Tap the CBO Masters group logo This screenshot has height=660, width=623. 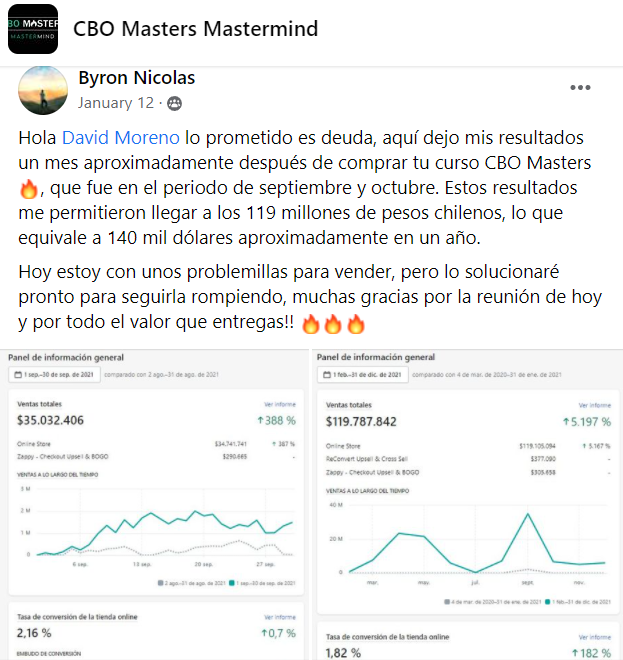pyautogui.click(x=33, y=28)
